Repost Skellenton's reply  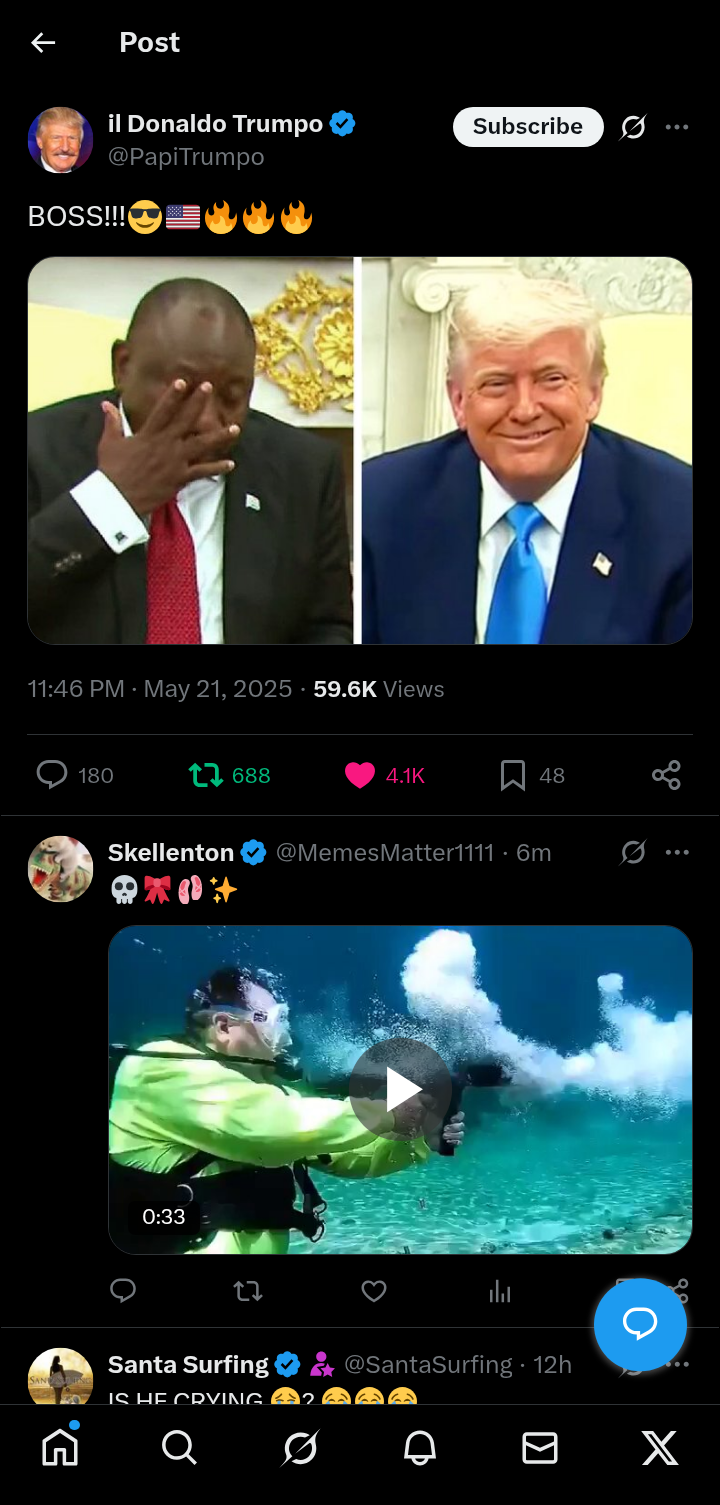coord(248,1291)
